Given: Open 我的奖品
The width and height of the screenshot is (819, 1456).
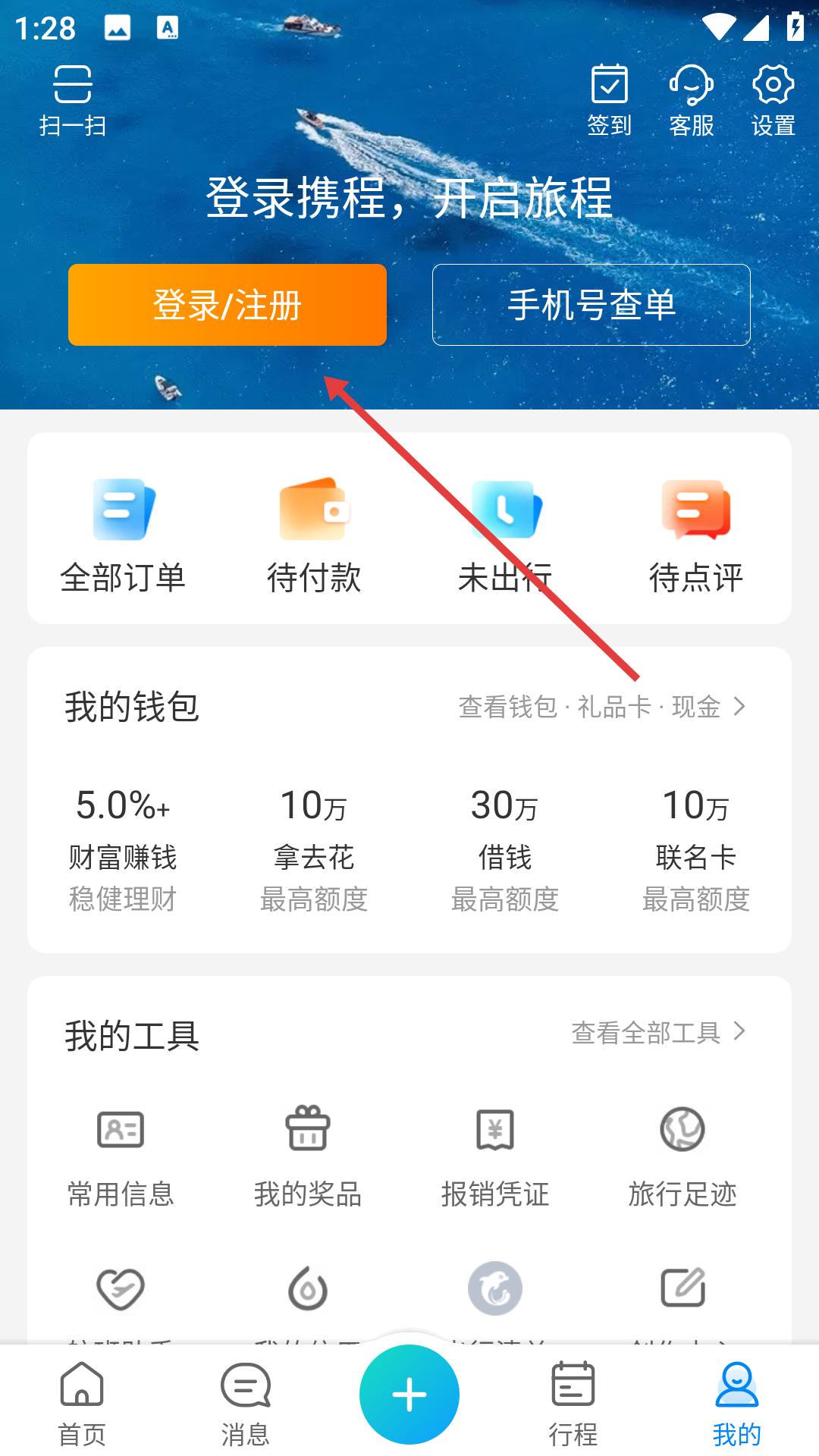Looking at the screenshot, I should pos(308,1156).
